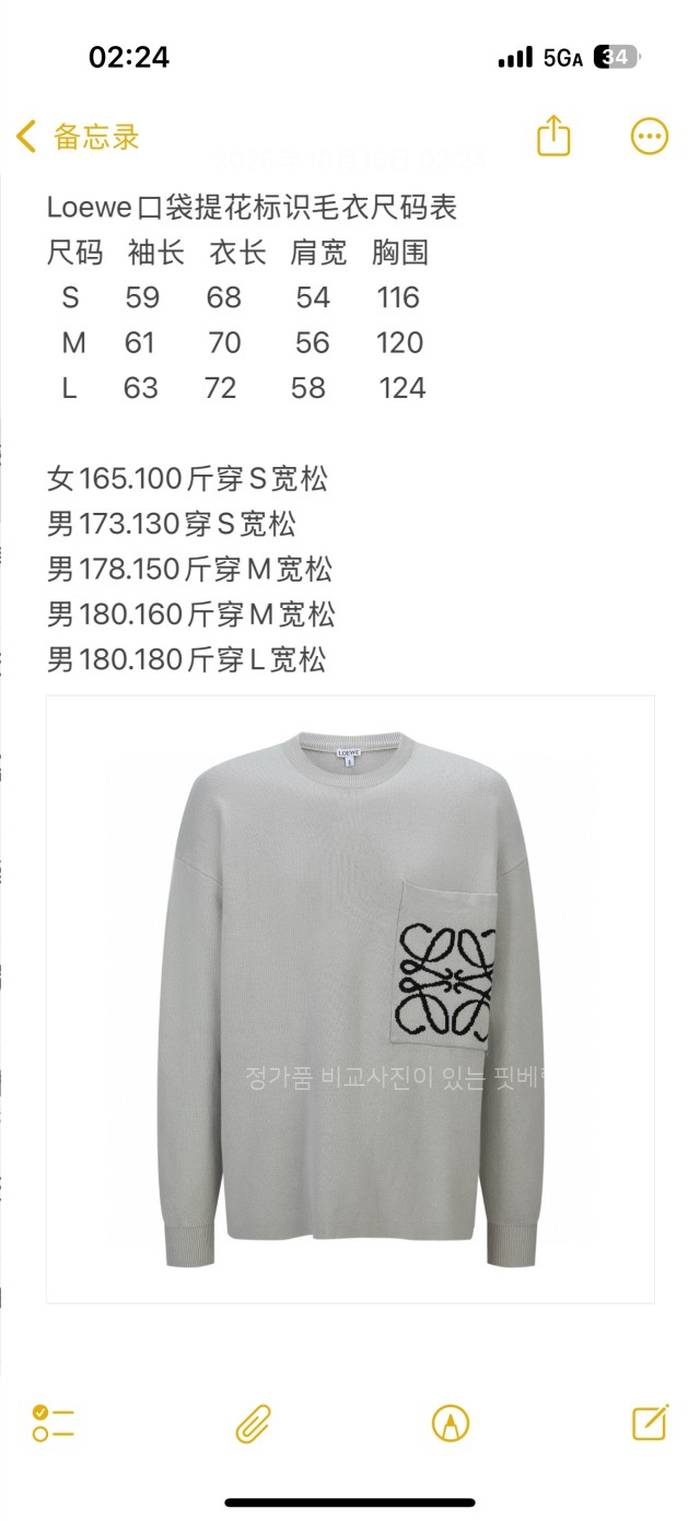700x1521 pixels.
Task: Add a checklist to the note
Action: [x=53, y=1421]
